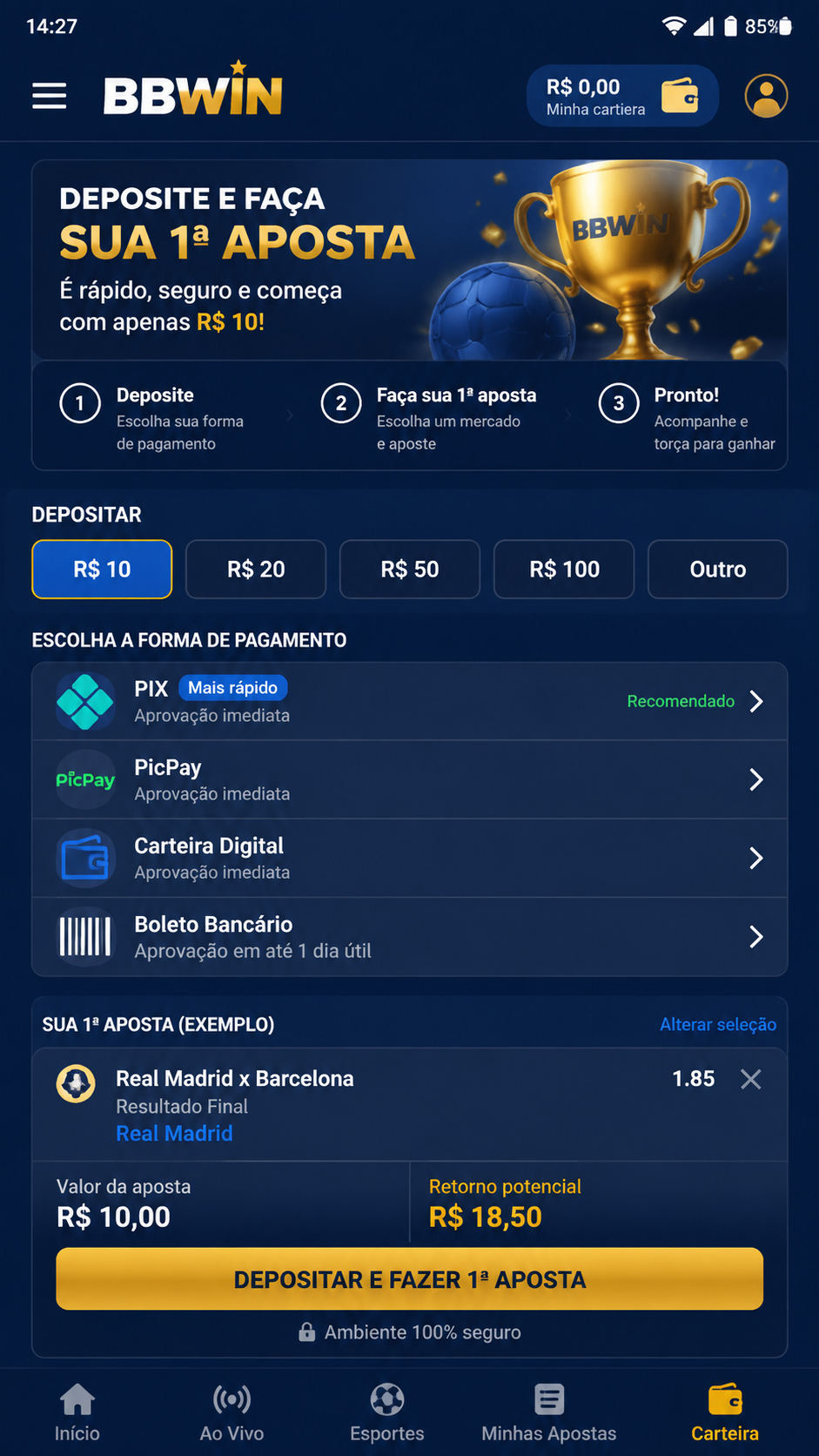The height and width of the screenshot is (1456, 819).
Task: Switch to the Ao Vivo tab
Action: click(232, 1412)
